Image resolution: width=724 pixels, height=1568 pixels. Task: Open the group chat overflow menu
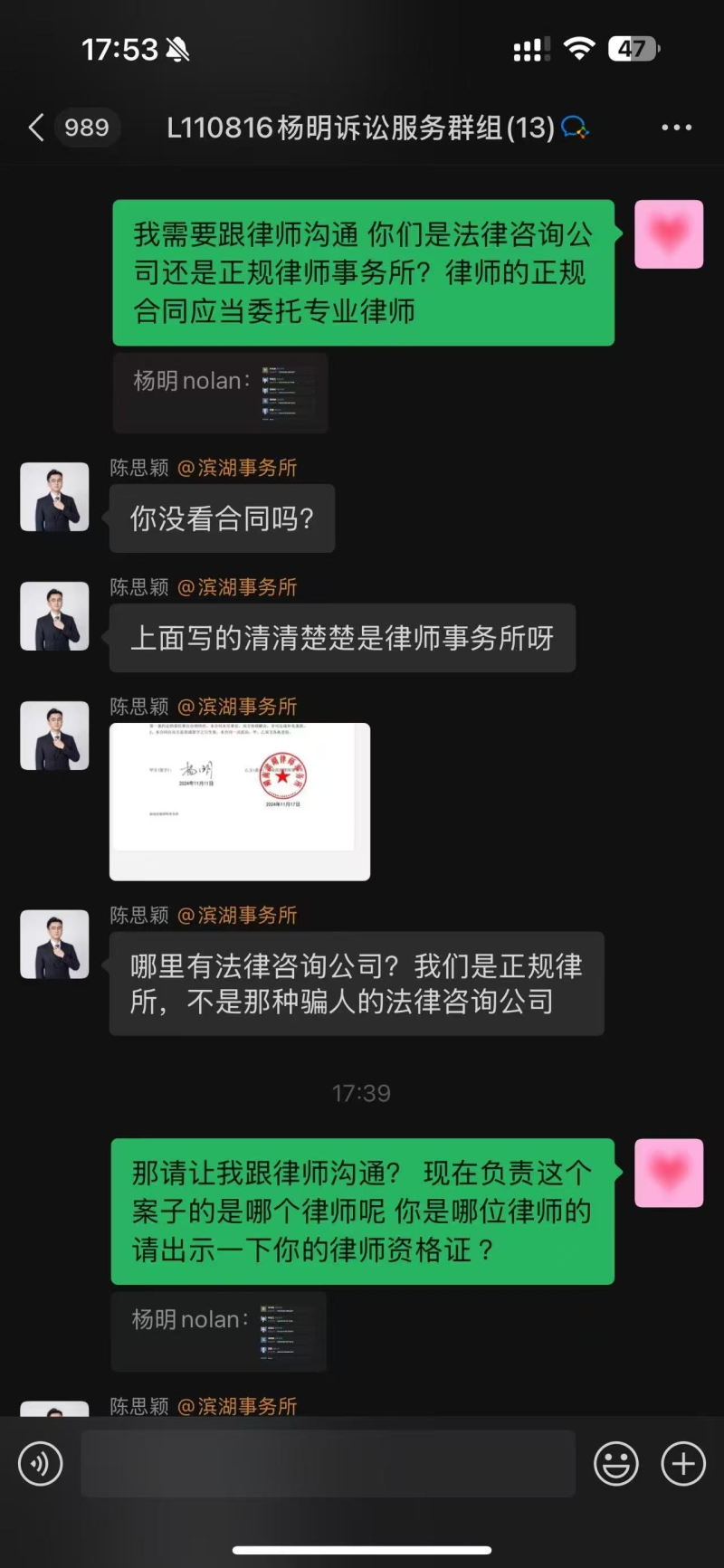point(676,128)
